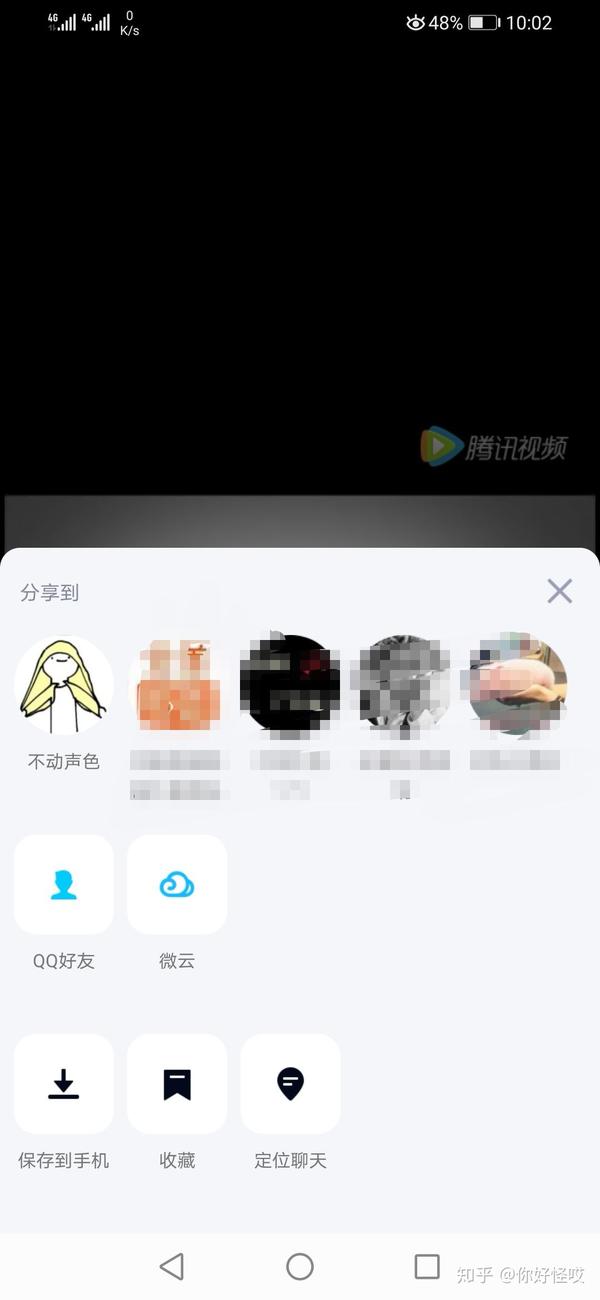This screenshot has width=600, height=1300.
Task: Open recent apps overview
Action: pos(427,1266)
